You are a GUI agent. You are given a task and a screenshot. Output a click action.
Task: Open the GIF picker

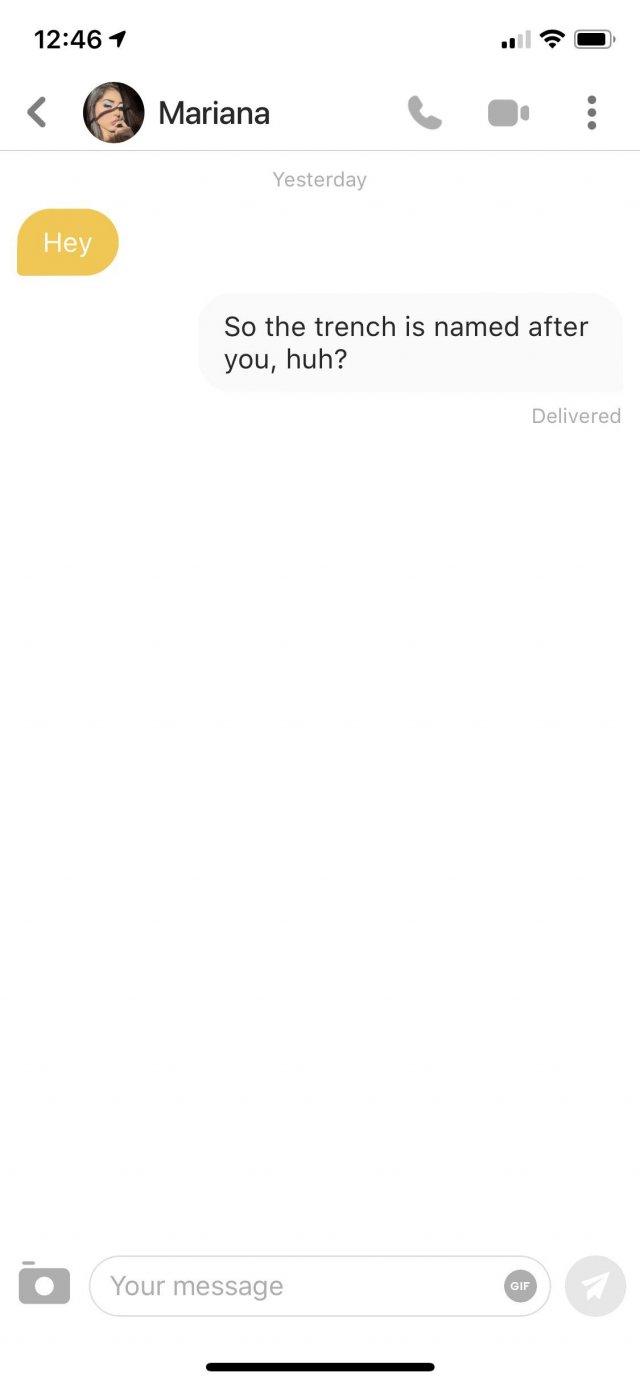click(x=520, y=1286)
